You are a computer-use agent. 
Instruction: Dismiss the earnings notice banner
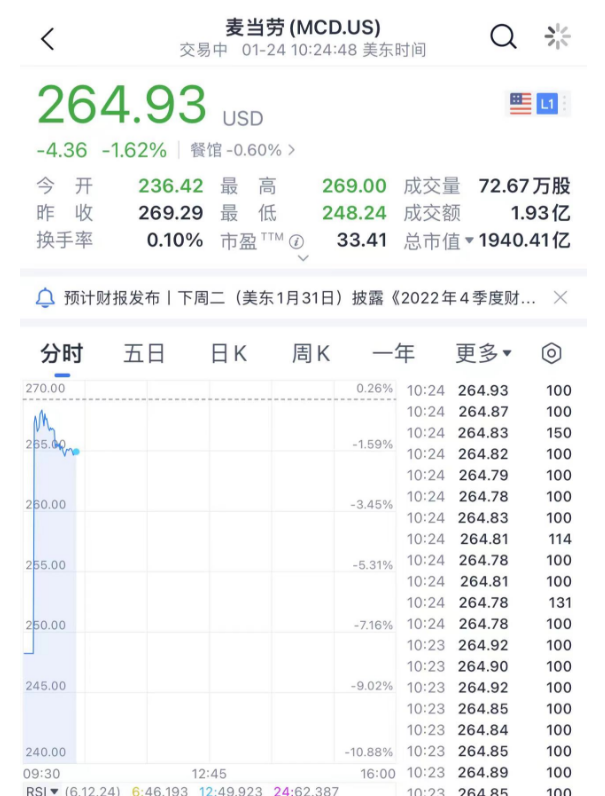[560, 297]
